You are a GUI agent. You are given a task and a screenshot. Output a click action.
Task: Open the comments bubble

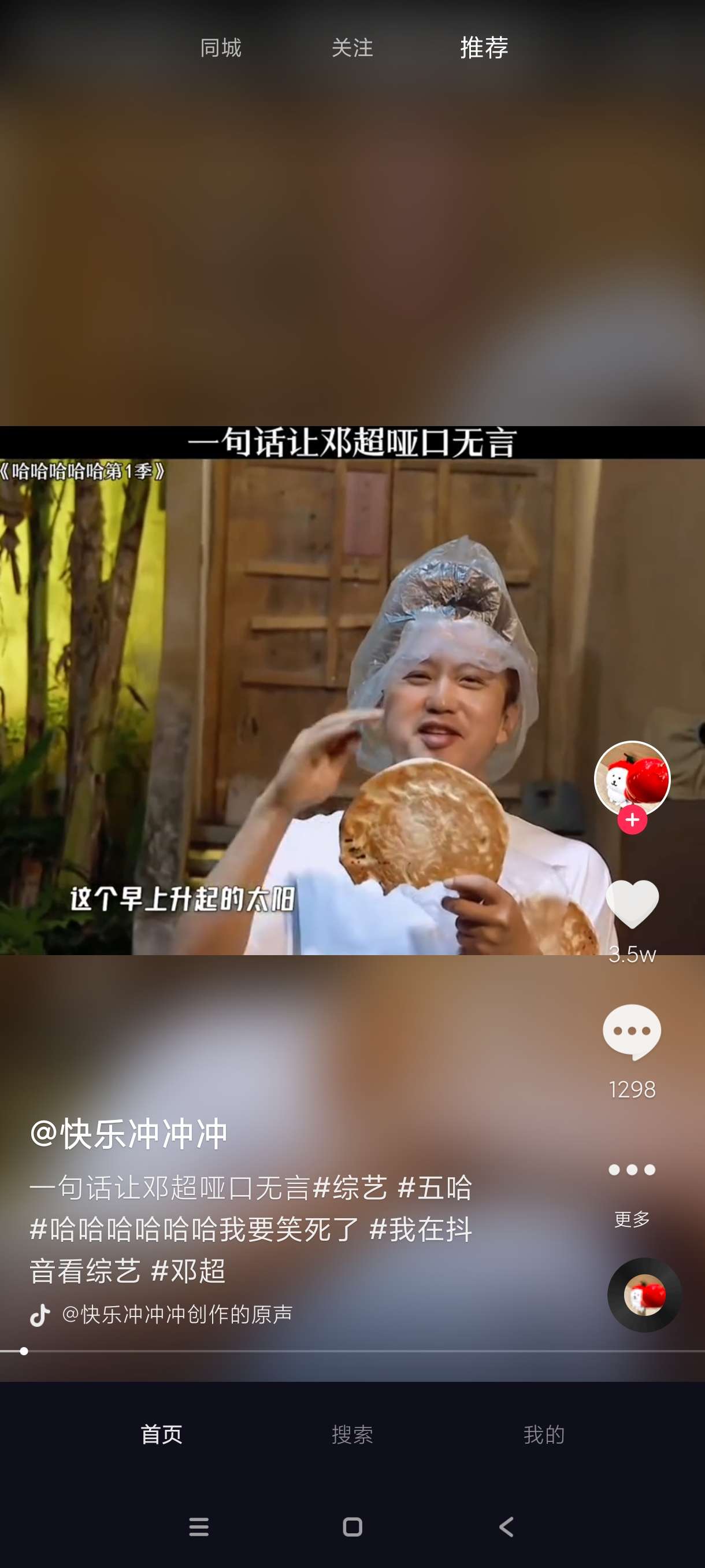[x=632, y=1031]
